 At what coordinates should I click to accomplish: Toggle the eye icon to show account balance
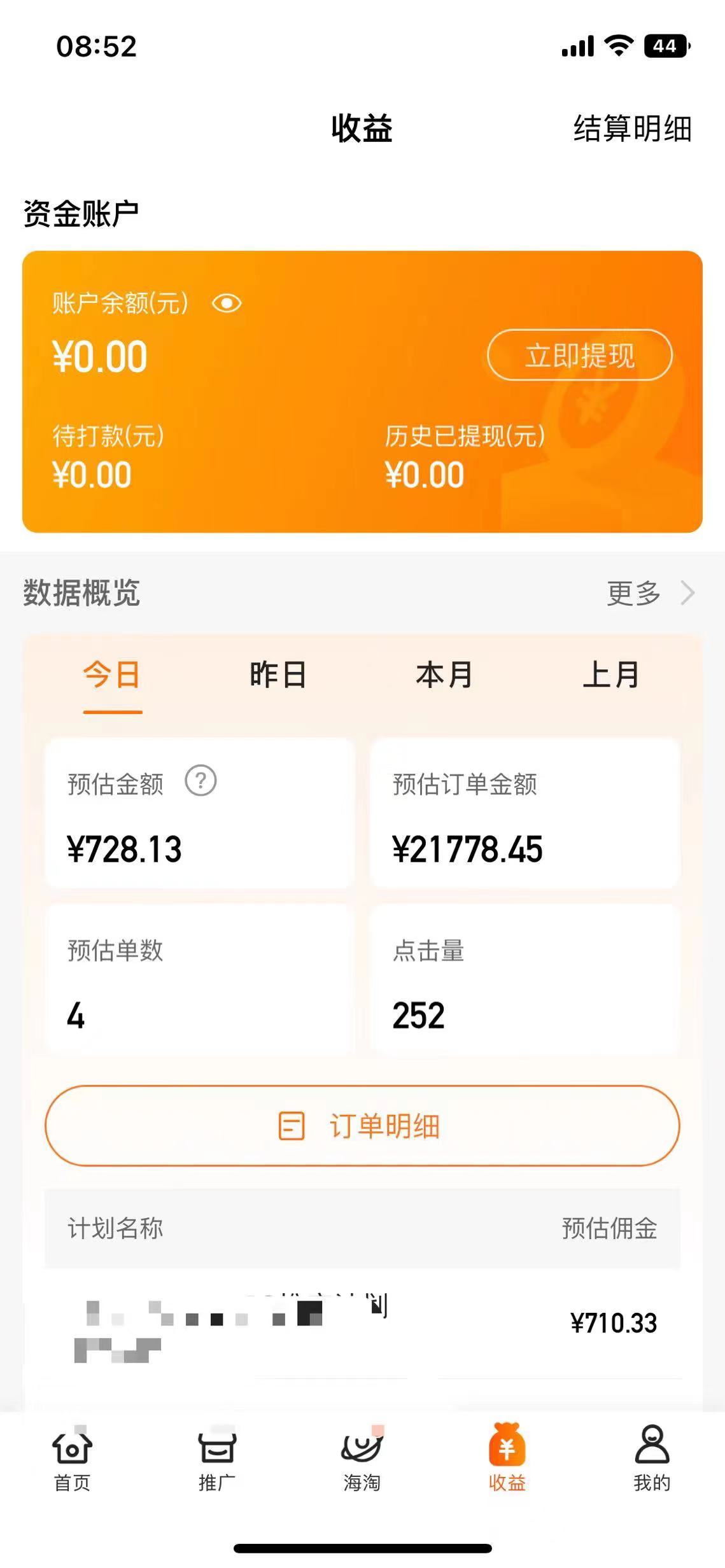228,304
